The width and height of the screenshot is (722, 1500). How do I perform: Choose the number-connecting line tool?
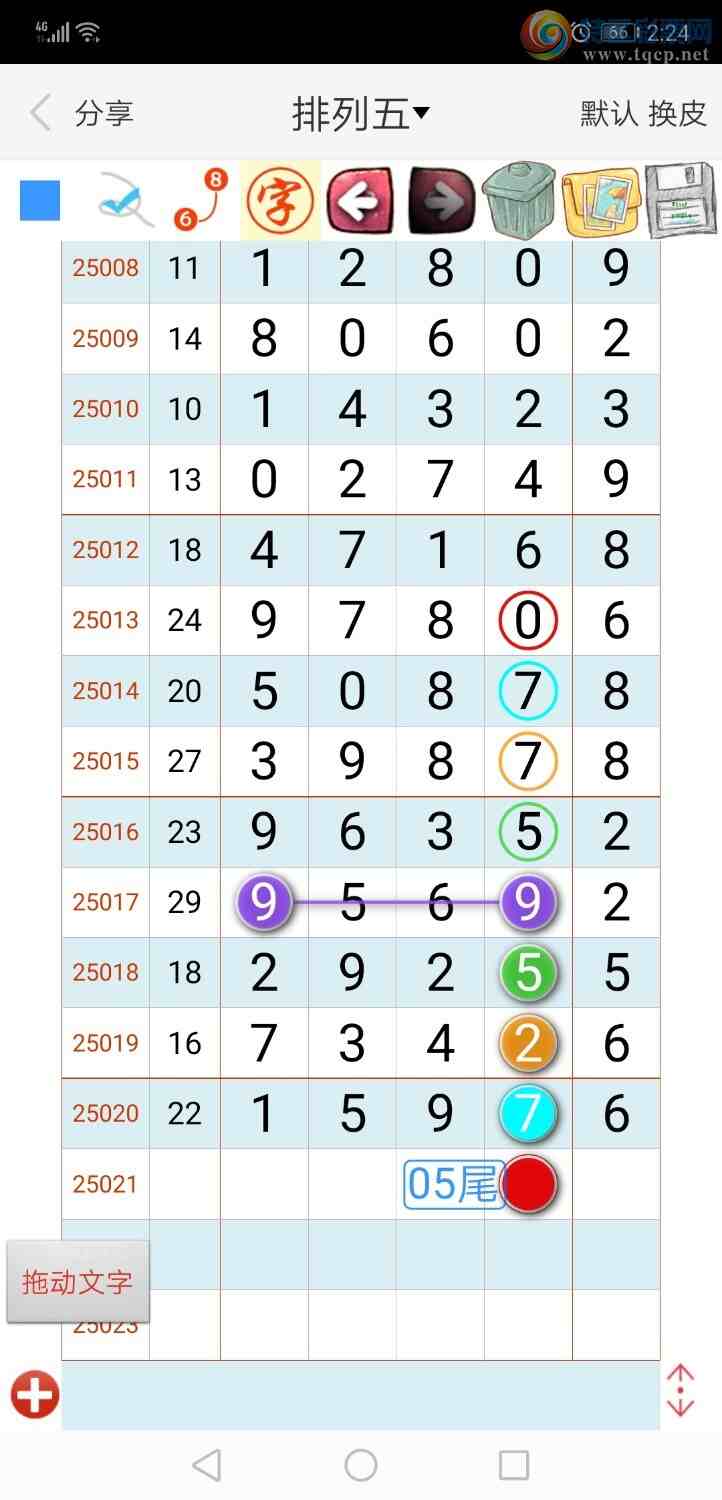pos(200,200)
